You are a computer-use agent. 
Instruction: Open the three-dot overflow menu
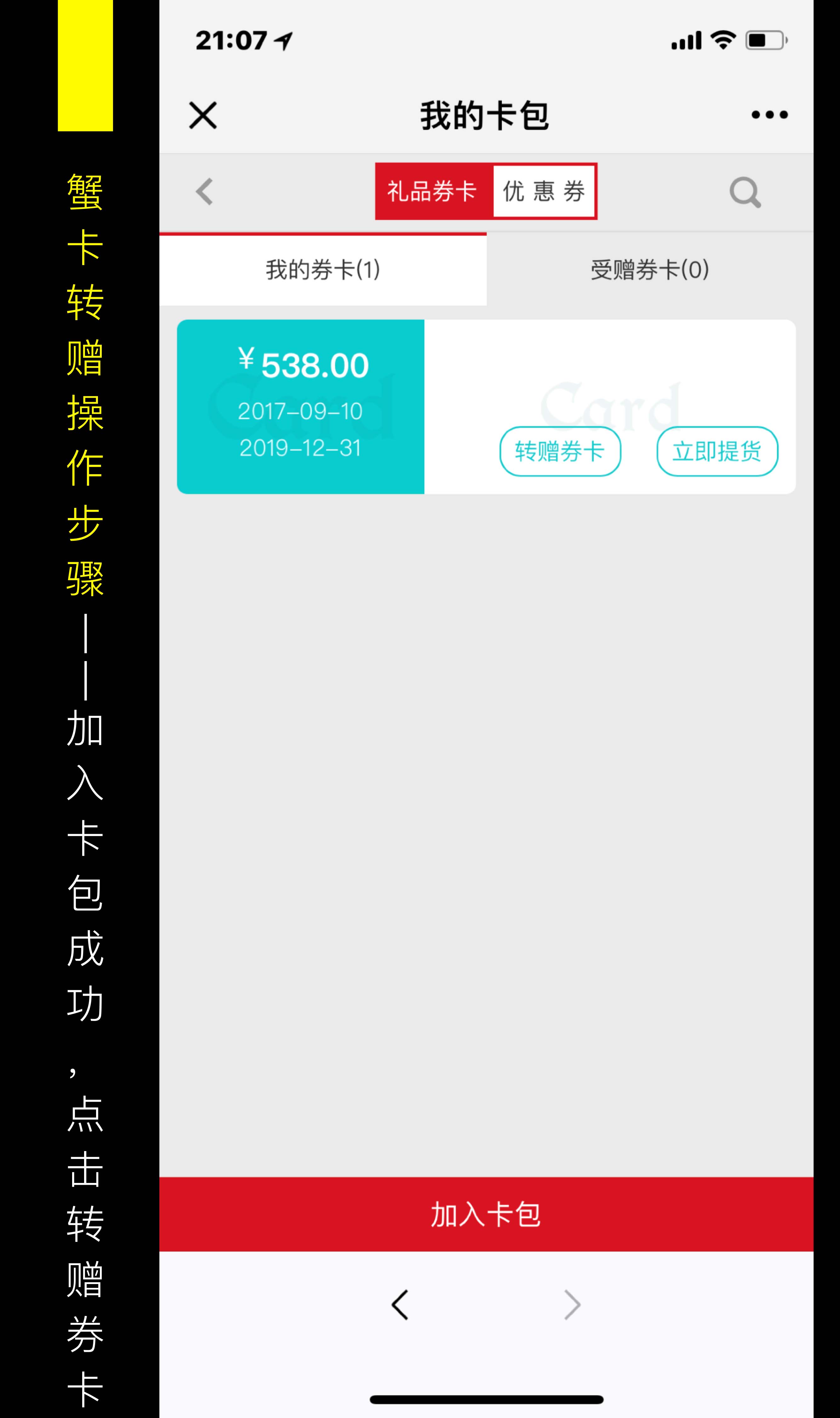(769, 115)
